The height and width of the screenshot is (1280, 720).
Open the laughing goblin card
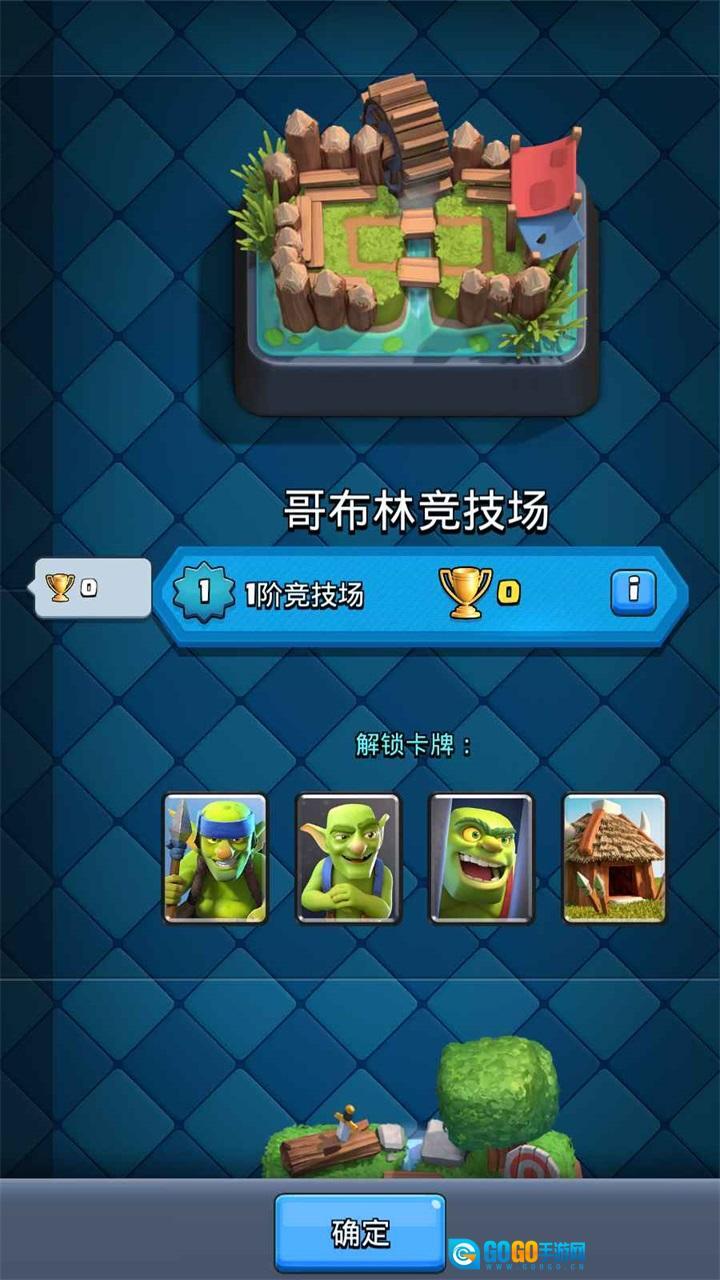pyautogui.click(x=481, y=858)
